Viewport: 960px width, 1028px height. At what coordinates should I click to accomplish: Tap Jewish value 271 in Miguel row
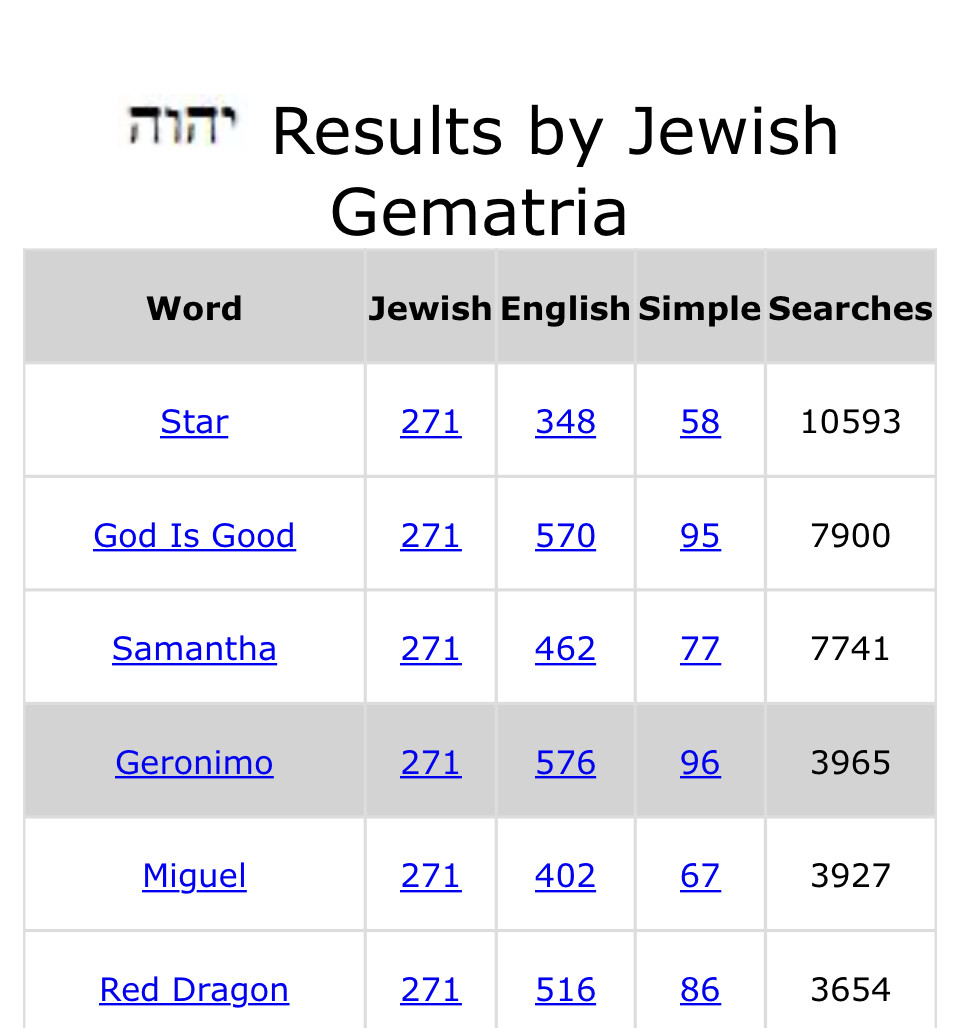point(430,876)
